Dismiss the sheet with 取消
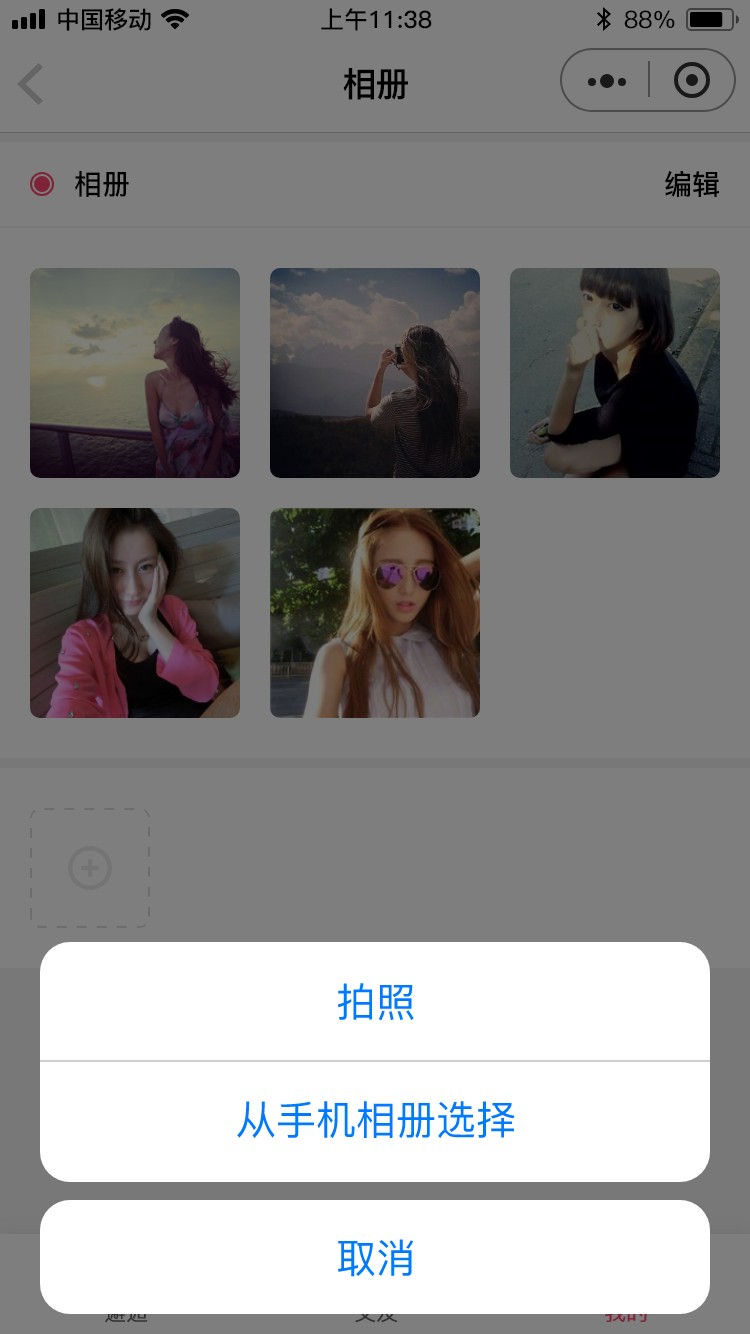Image resolution: width=750 pixels, height=1334 pixels. pyautogui.click(x=375, y=1257)
